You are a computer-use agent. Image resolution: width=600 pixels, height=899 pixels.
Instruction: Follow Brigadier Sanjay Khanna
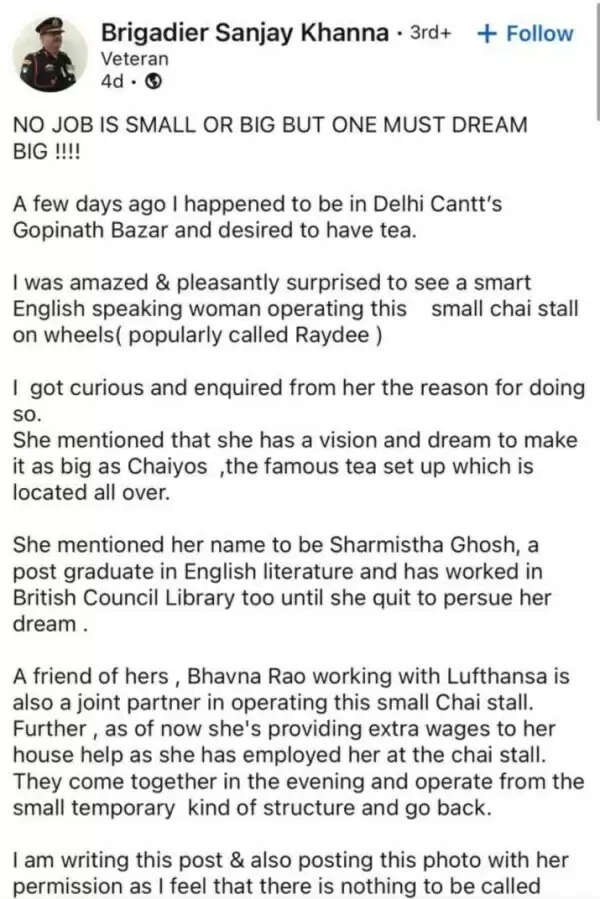(x=525, y=33)
